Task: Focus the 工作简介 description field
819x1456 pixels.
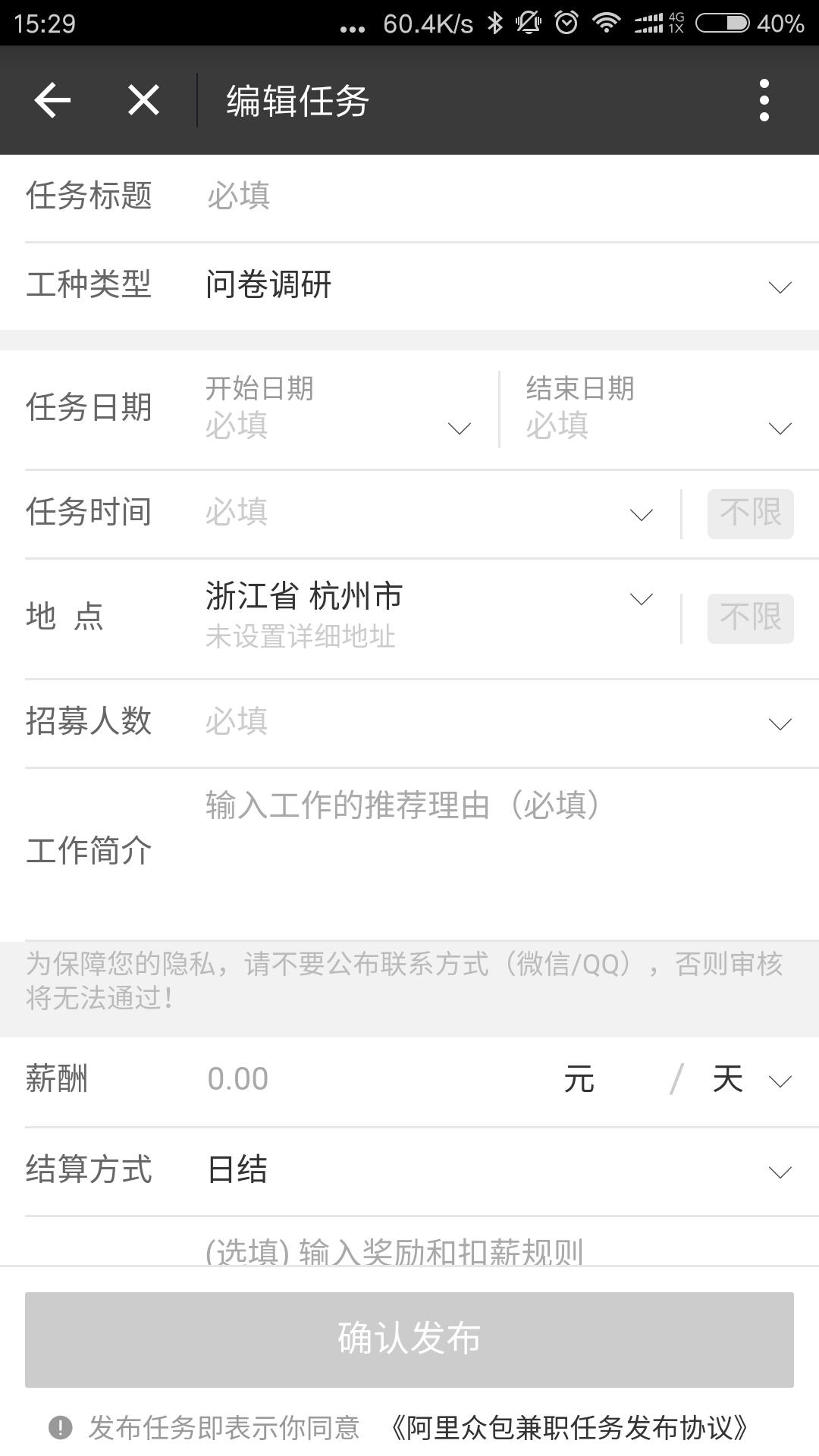Action: point(497,849)
